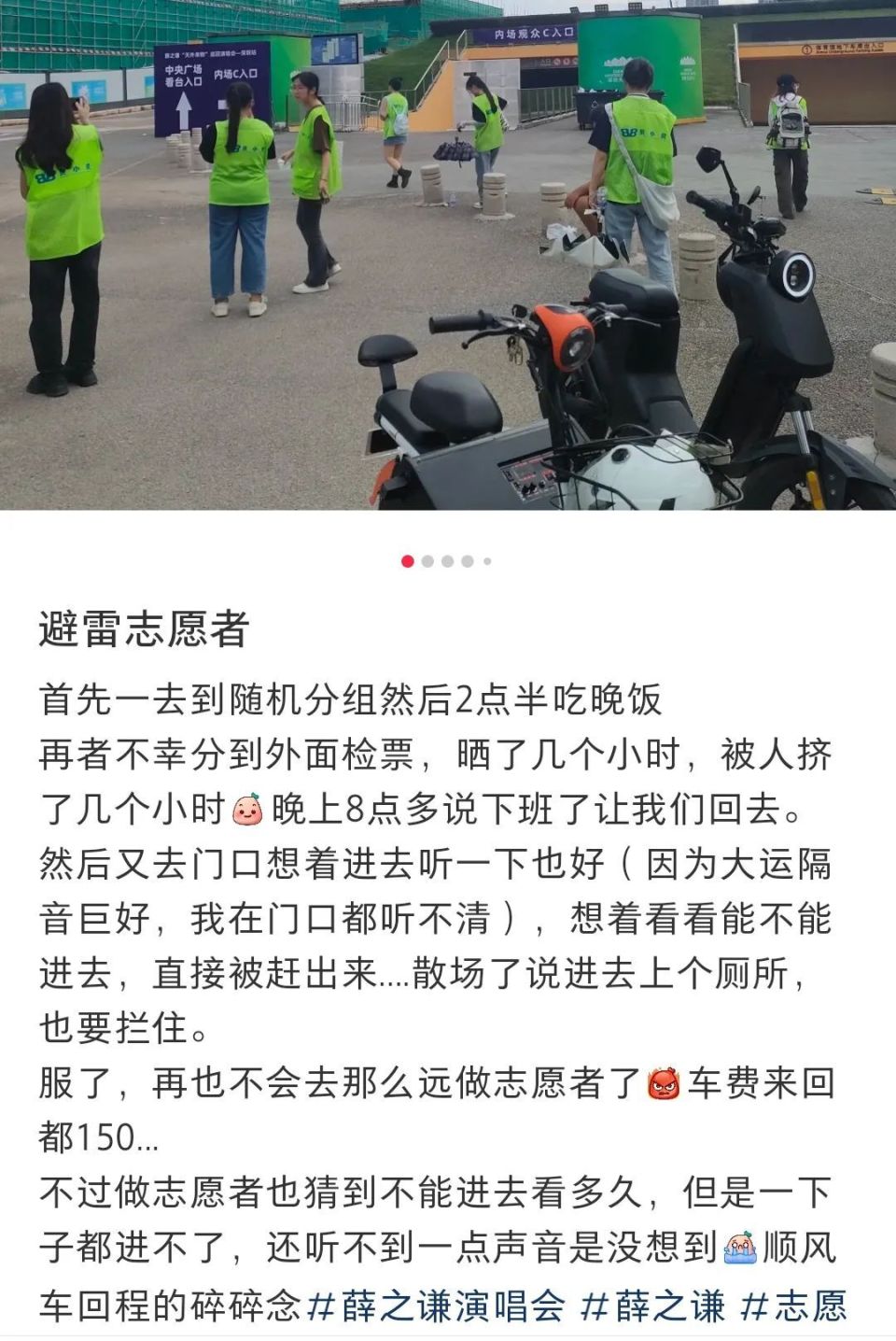The width and height of the screenshot is (896, 1341).
Task: Open the #薛之谦 hashtag link
Action: click(652, 1304)
